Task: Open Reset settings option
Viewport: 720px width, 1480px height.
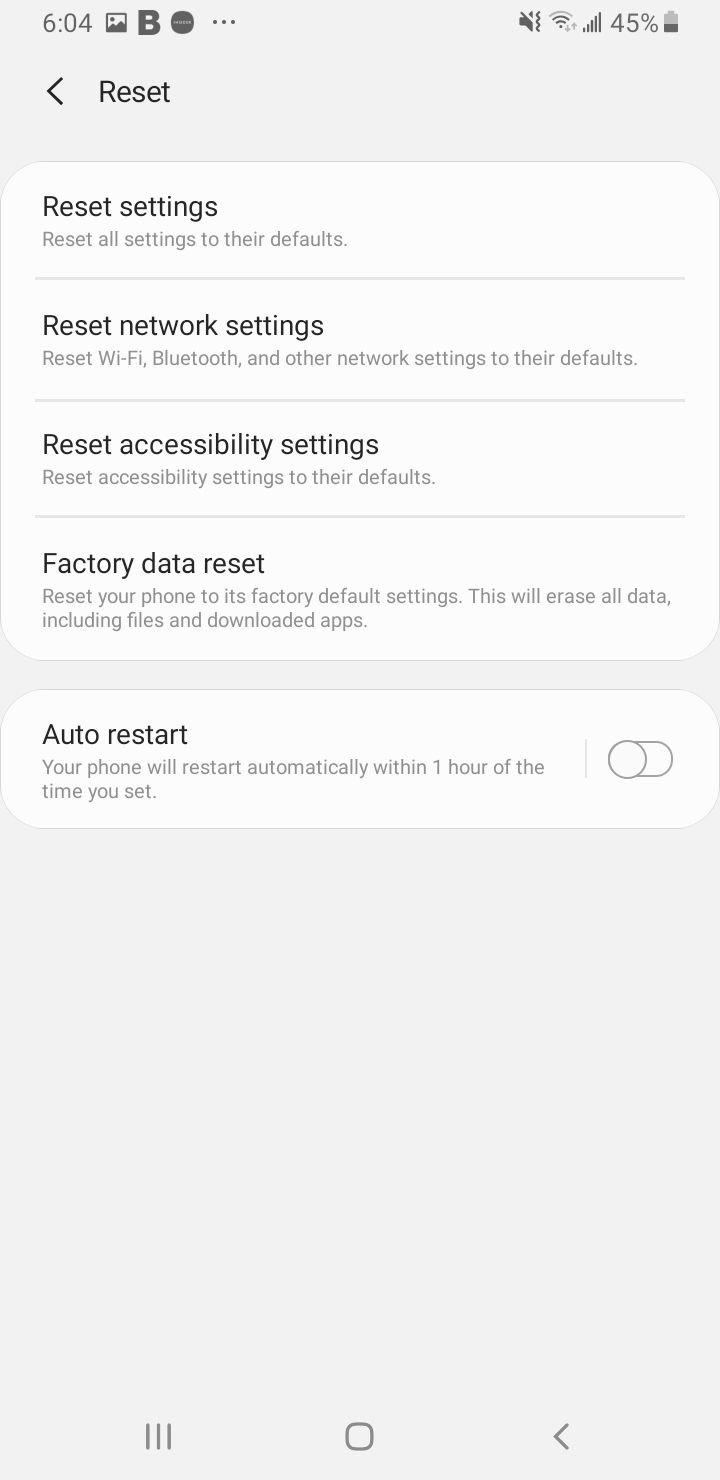Action: (x=360, y=219)
